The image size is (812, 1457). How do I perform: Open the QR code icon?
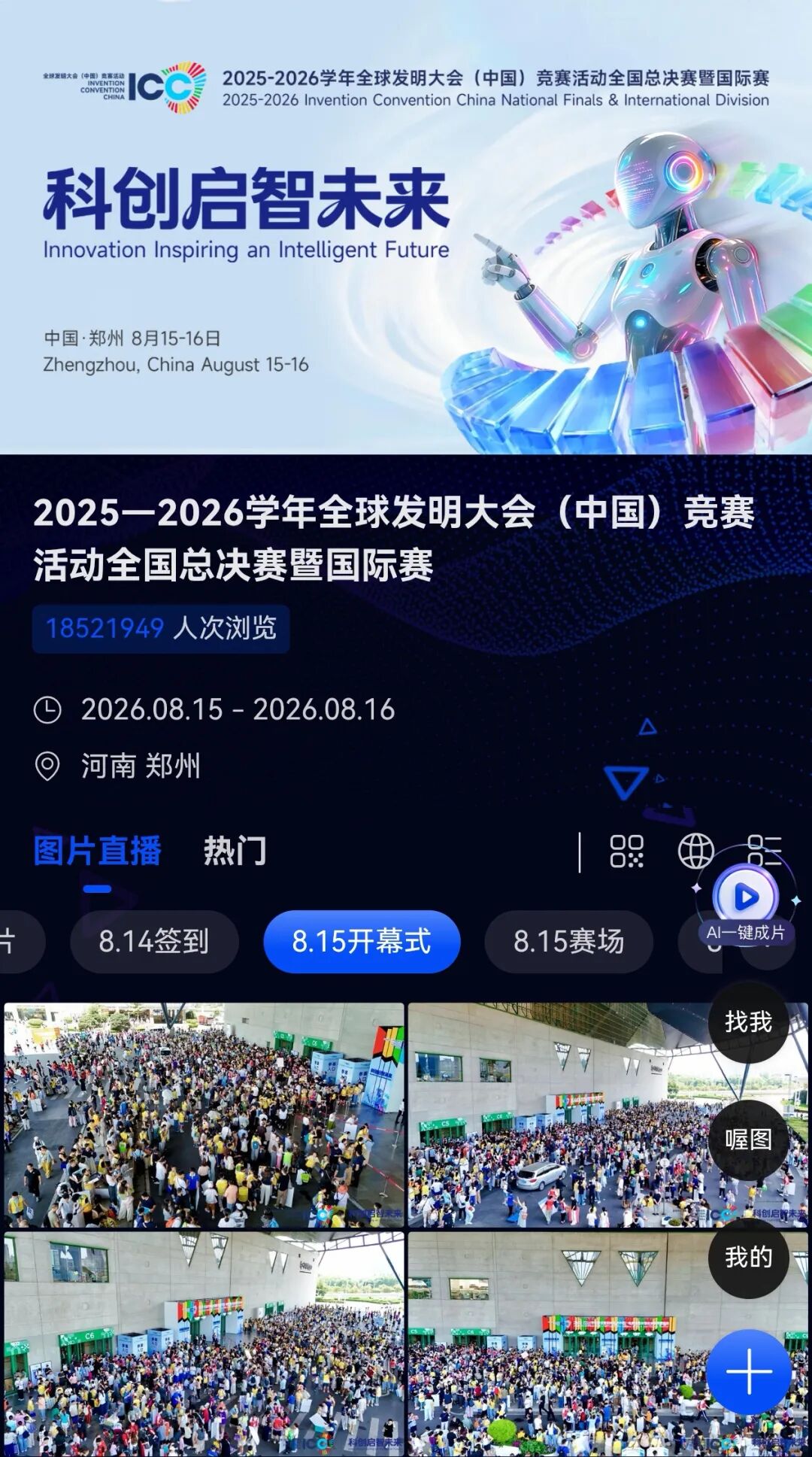pos(626,851)
